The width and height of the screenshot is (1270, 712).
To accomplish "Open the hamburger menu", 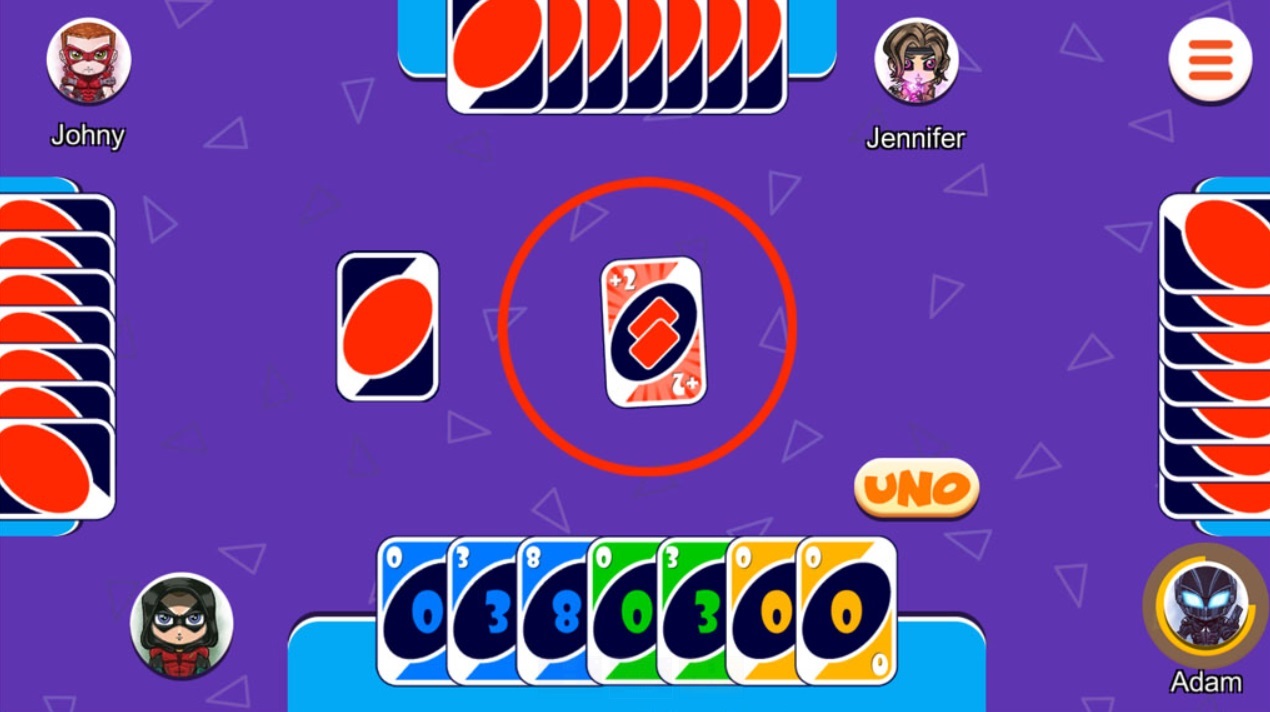I will [1210, 61].
